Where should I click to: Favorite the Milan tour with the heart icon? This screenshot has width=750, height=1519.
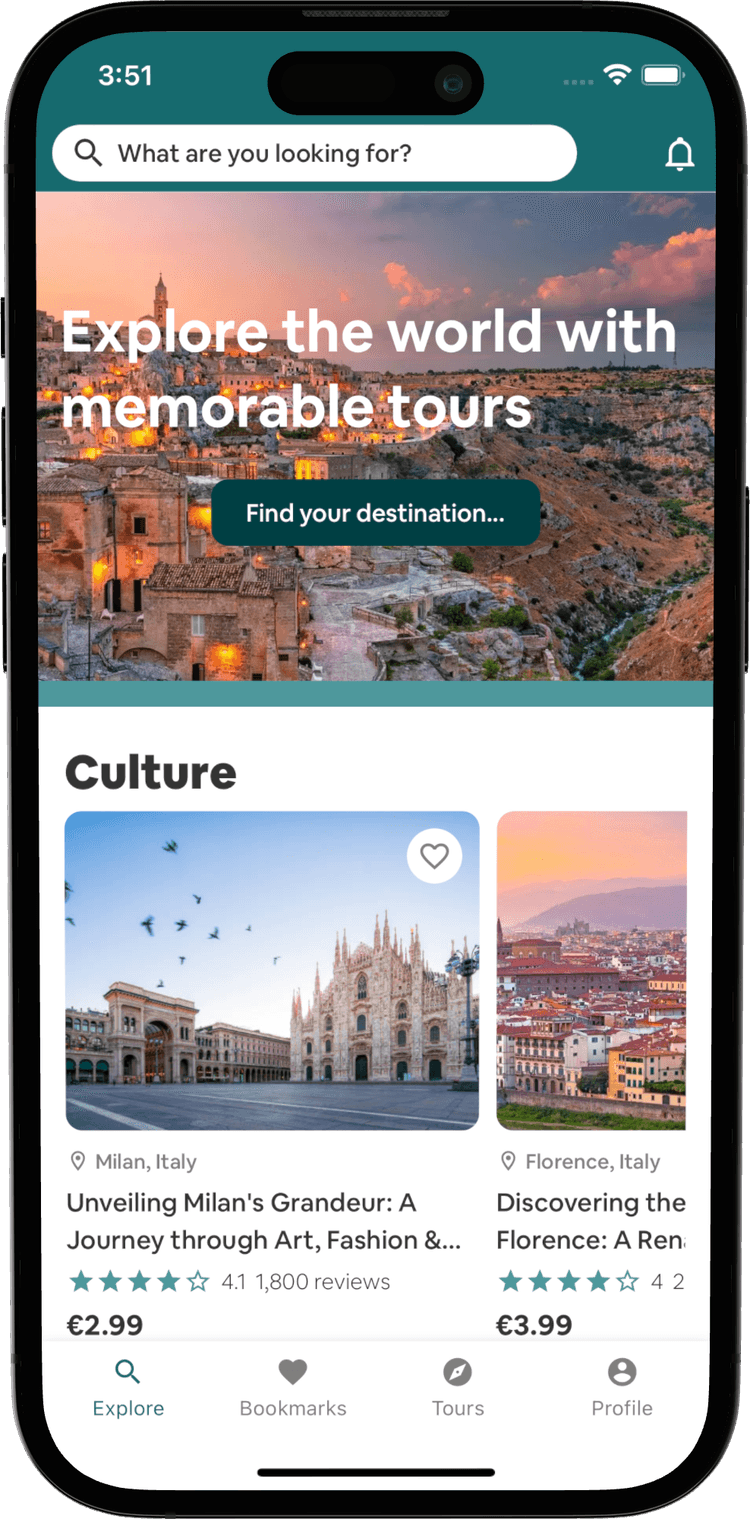434,856
